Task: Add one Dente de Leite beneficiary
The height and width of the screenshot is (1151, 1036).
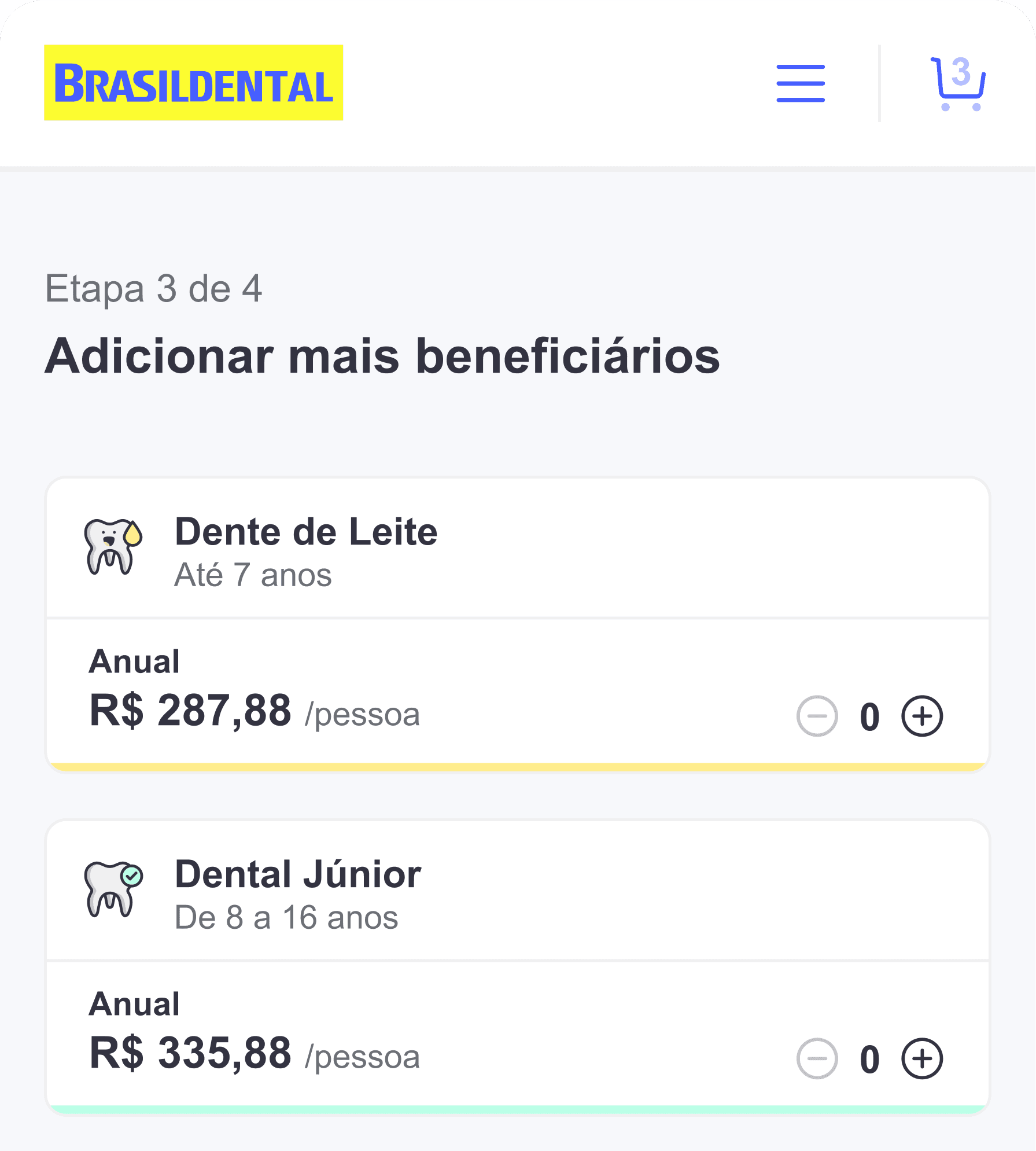Action: (x=922, y=716)
